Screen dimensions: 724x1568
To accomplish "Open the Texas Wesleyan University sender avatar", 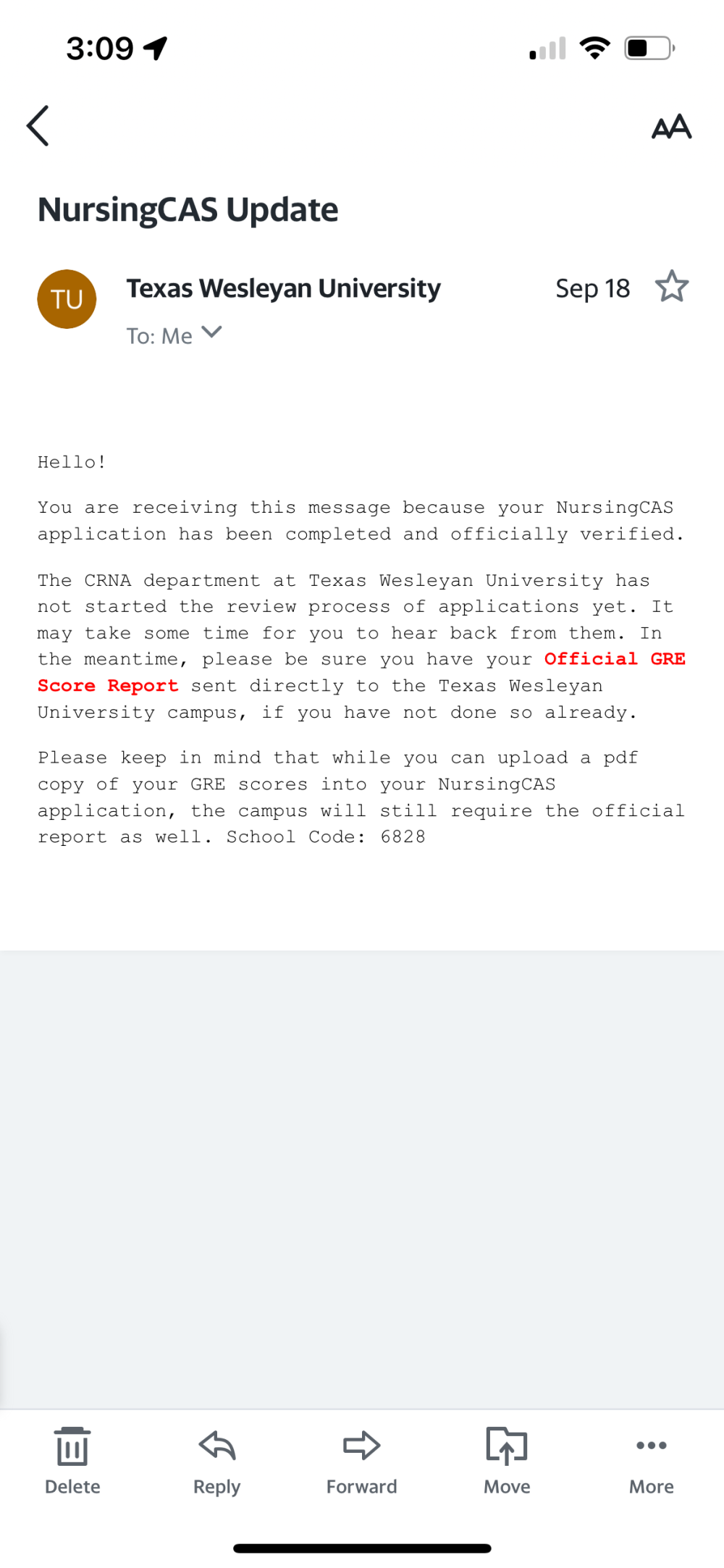I will tap(67, 299).
